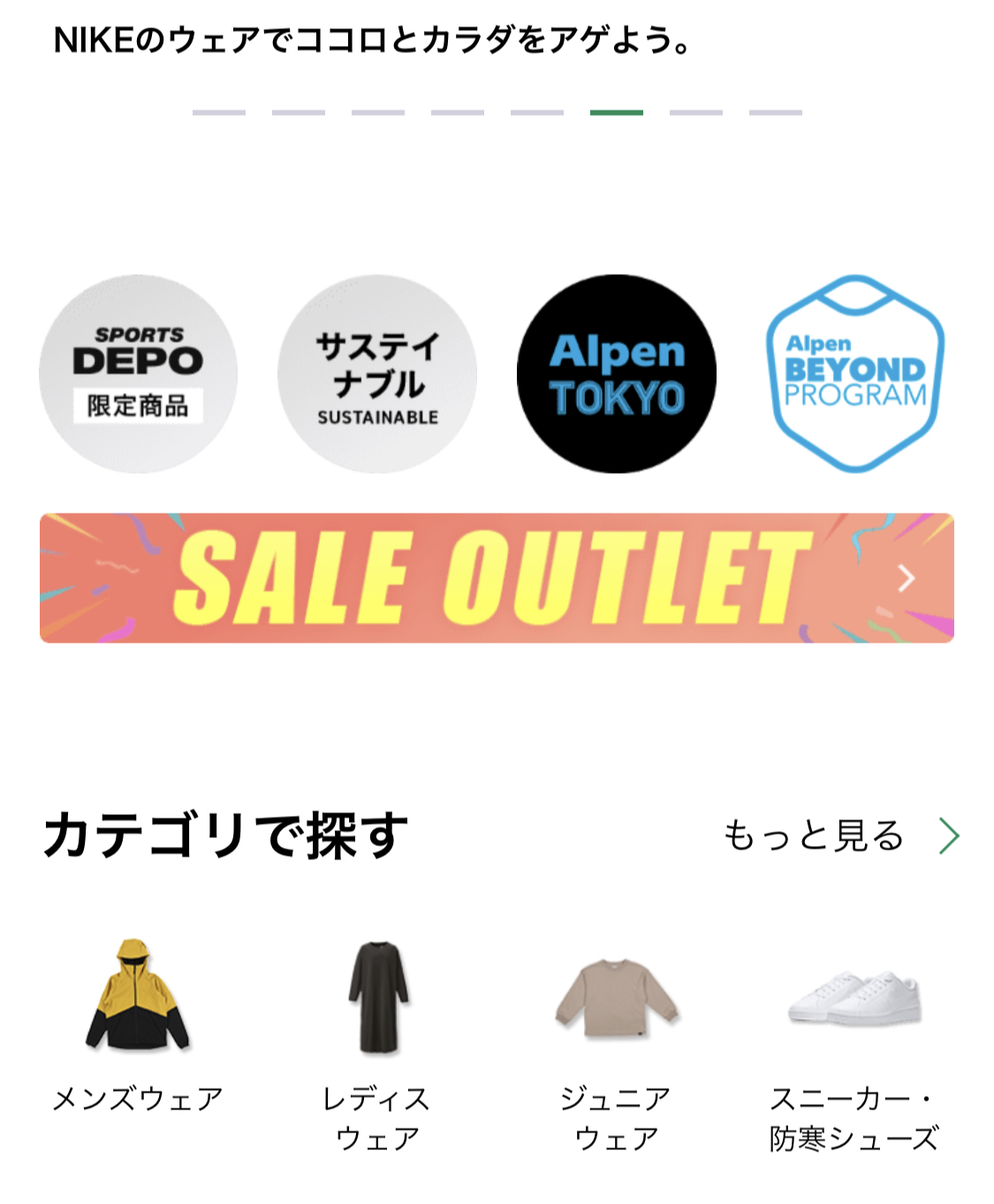This screenshot has height=1204, width=994.
Task: Open サステイナブル SUSTAINABLE circle
Action: pos(377,373)
